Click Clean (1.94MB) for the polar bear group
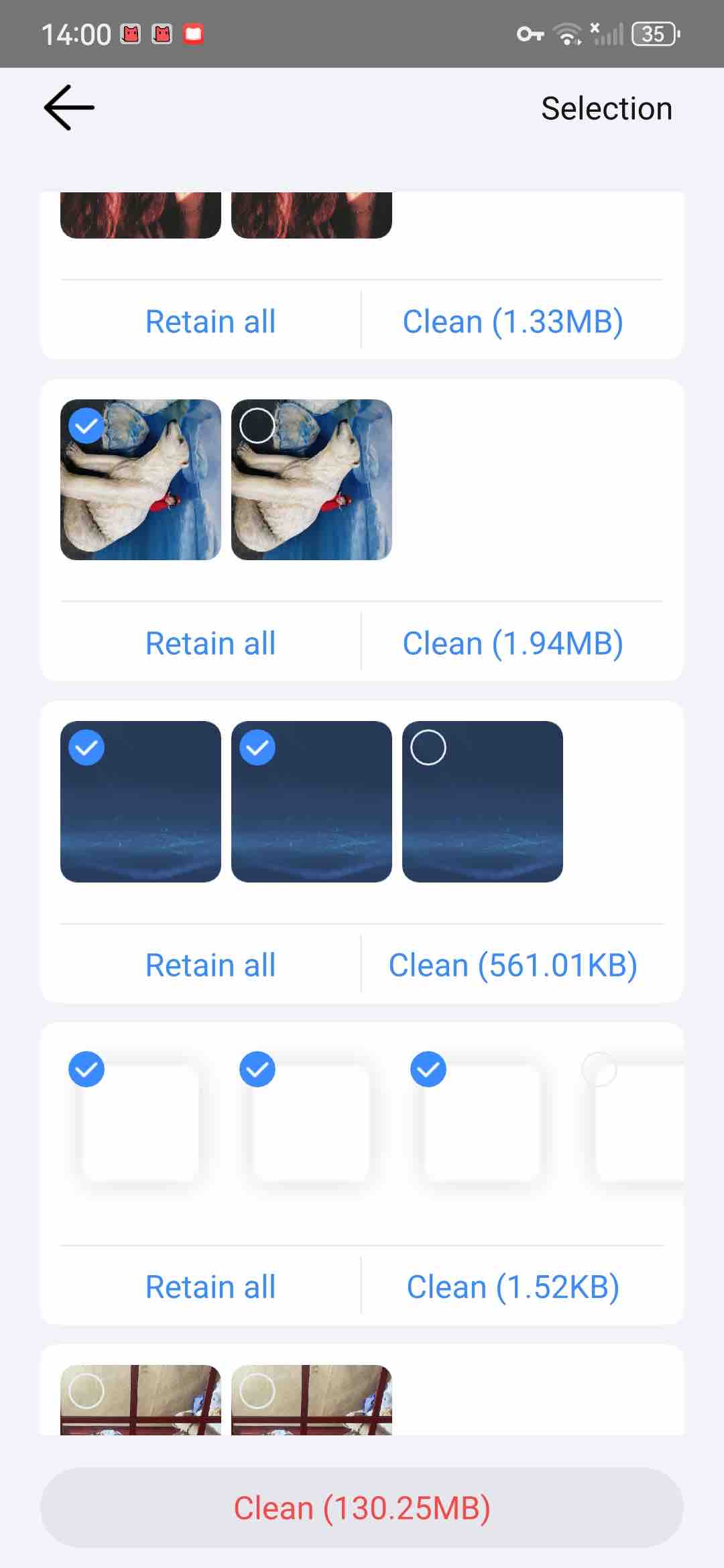Viewport: 724px width, 1568px height. pyautogui.click(x=512, y=643)
